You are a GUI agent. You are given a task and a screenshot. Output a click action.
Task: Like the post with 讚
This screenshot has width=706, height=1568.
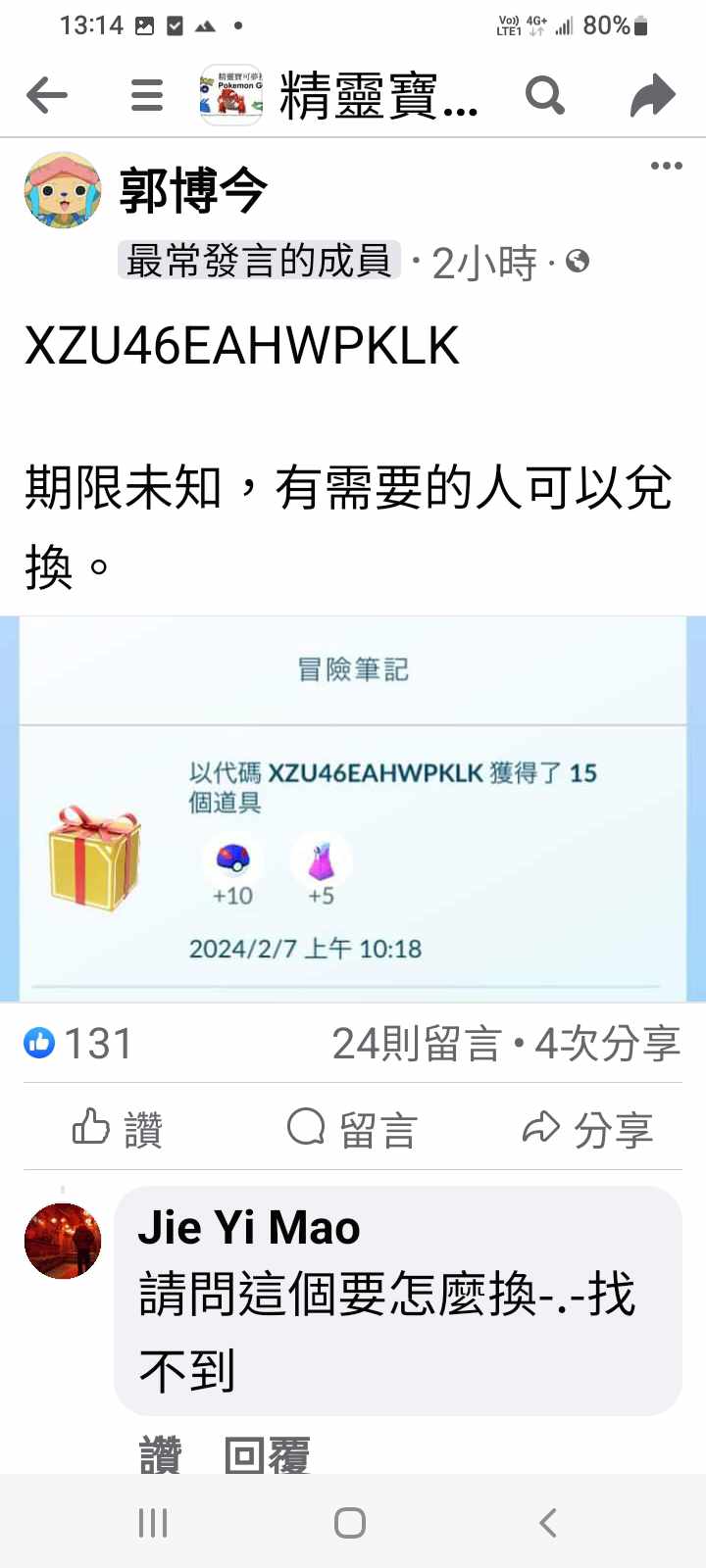118,1129
